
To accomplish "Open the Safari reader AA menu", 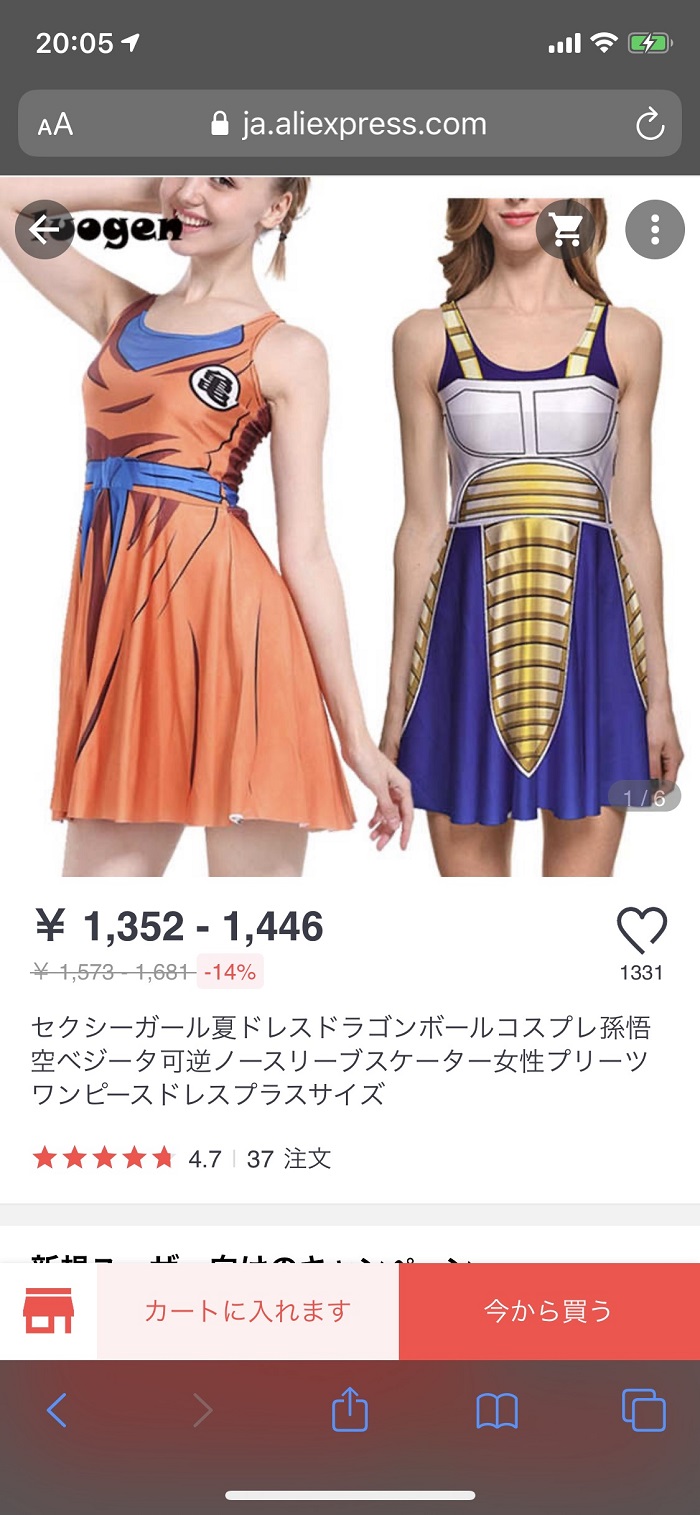I will tap(55, 125).
